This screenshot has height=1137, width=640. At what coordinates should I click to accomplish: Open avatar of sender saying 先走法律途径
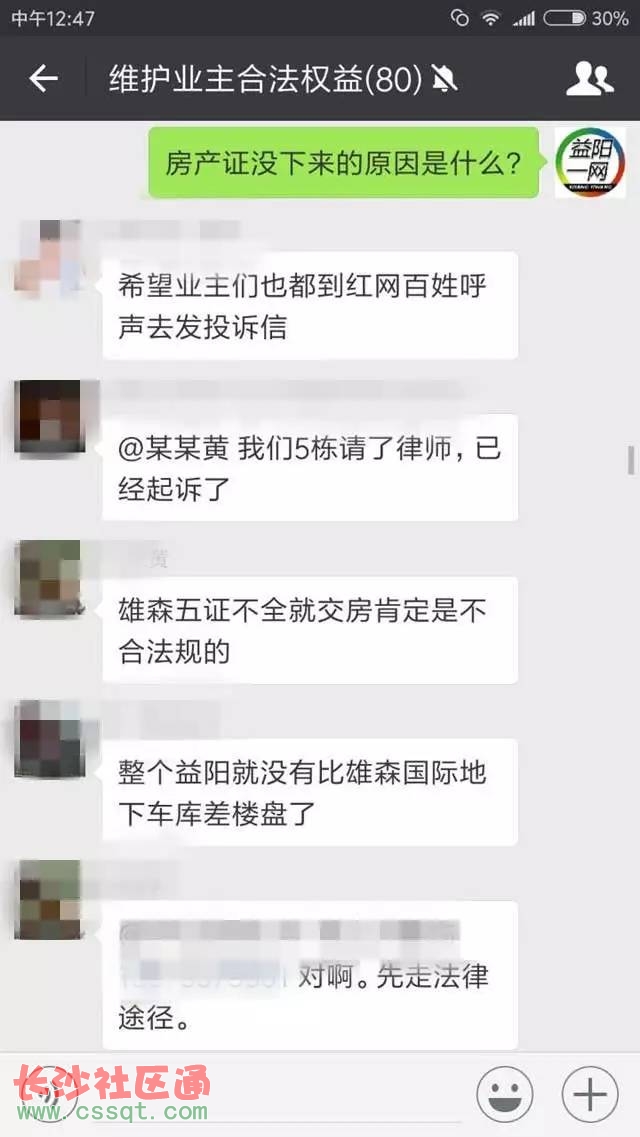pyautogui.click(x=47, y=902)
